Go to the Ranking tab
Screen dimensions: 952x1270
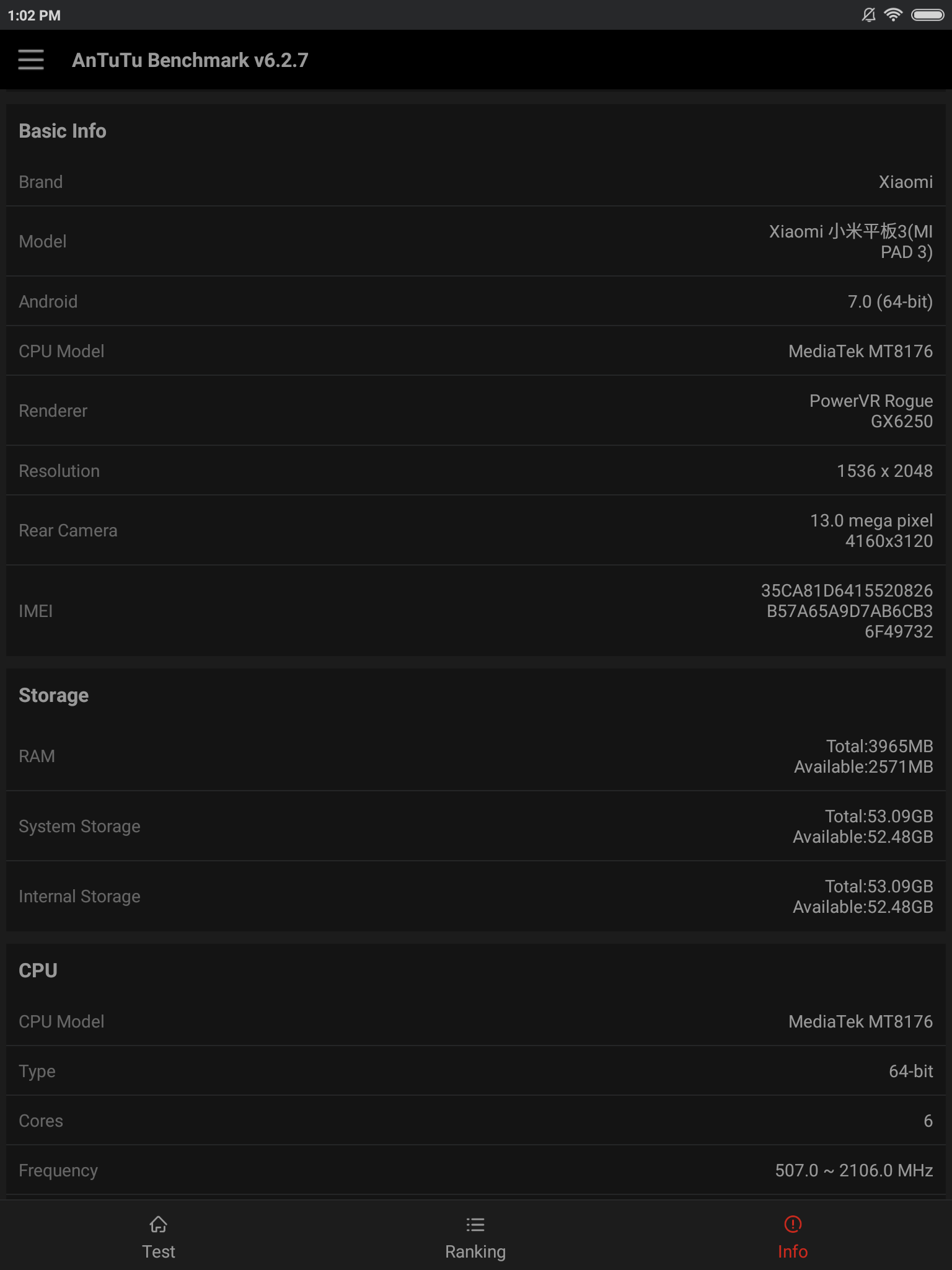point(475,1237)
